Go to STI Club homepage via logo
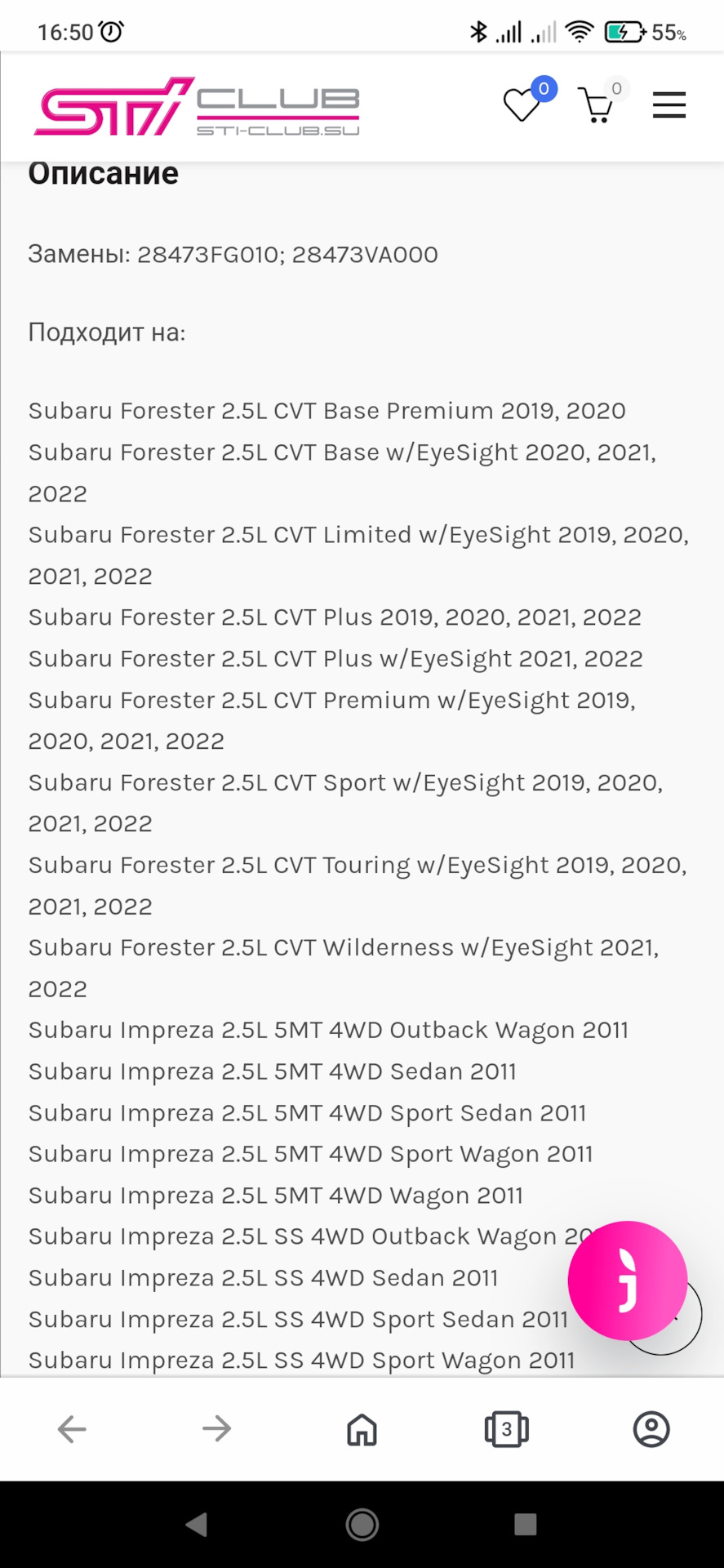This screenshot has height=1568, width=724. pos(197,107)
